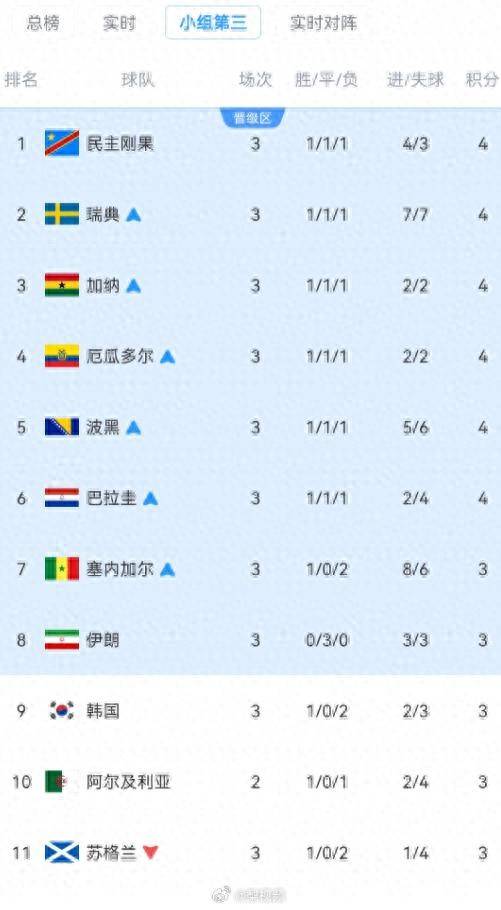The width and height of the screenshot is (501, 910).
Task: Switch to the 实时 tab
Action: 120,23
